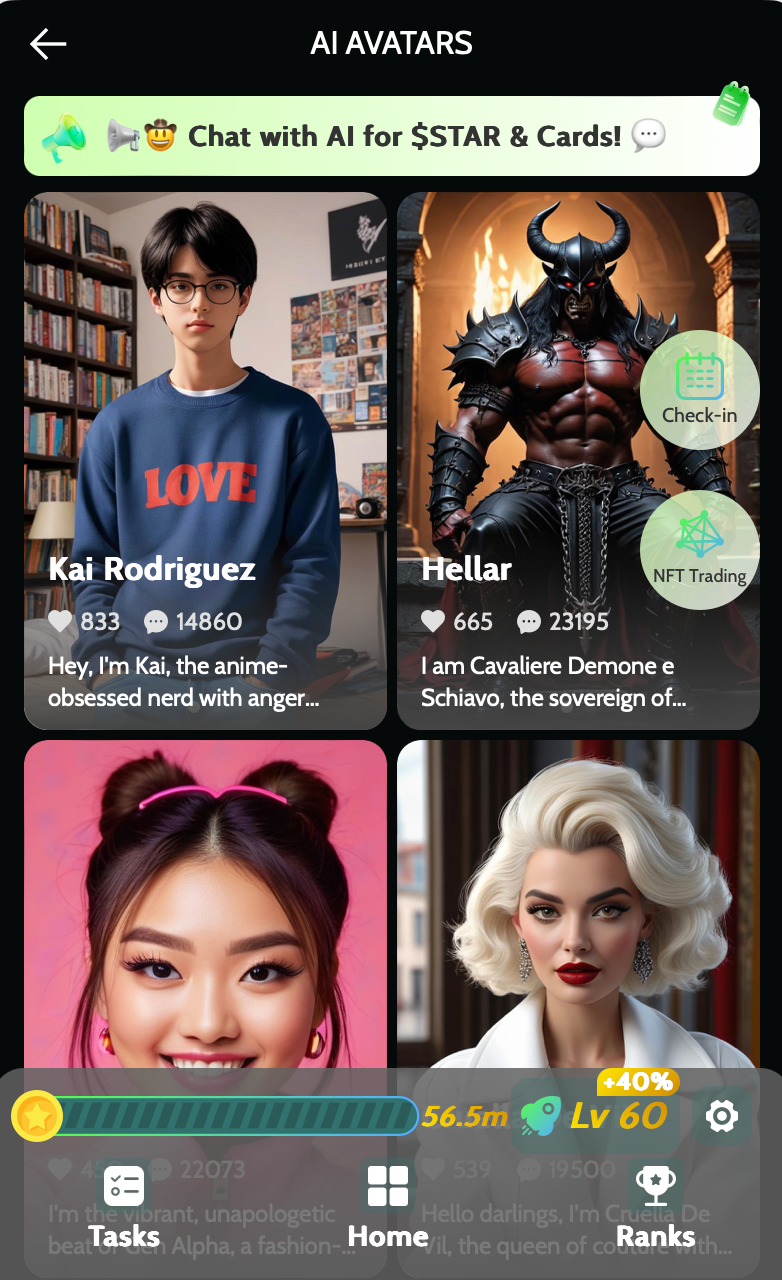Open the Cruella De Vil avatar card

(x=578, y=900)
